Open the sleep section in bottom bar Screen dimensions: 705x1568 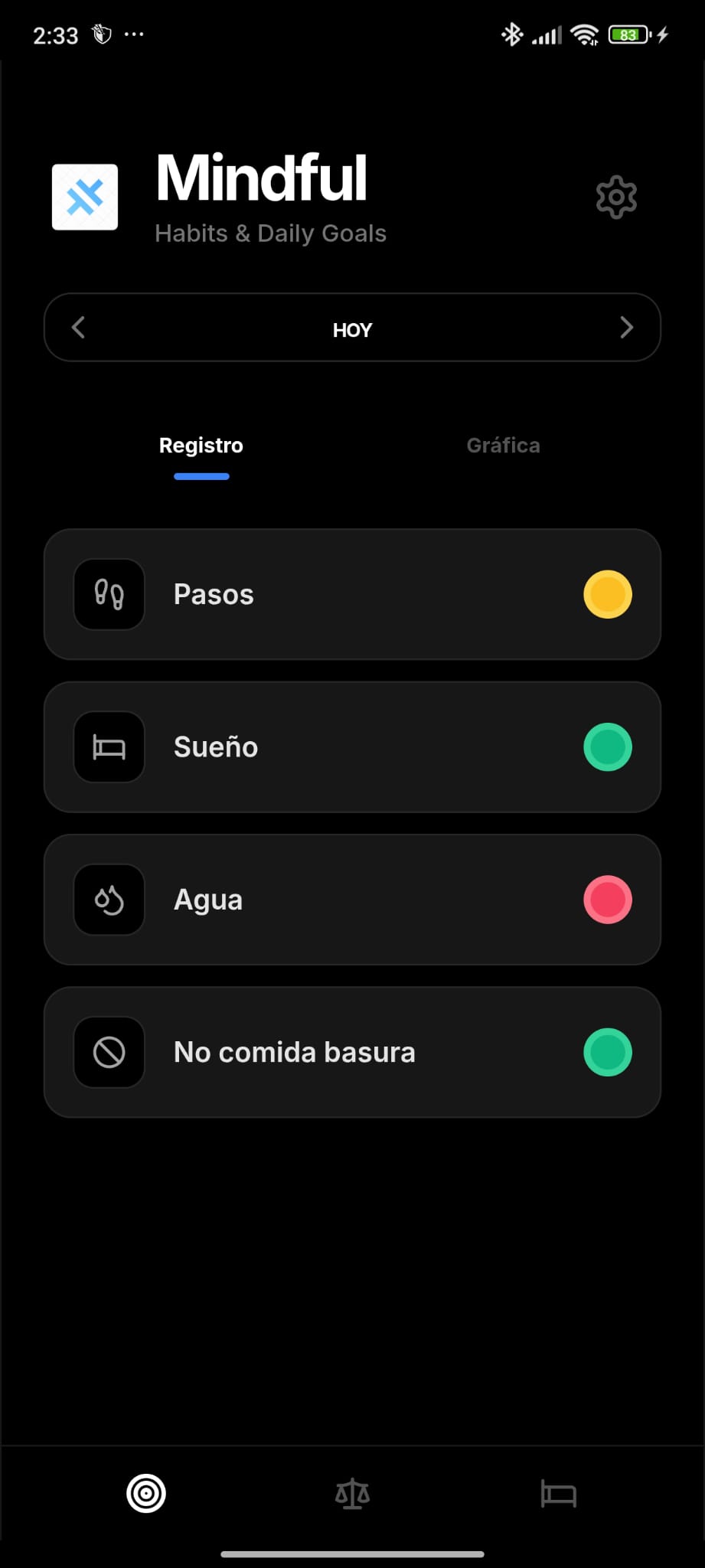tap(558, 1493)
